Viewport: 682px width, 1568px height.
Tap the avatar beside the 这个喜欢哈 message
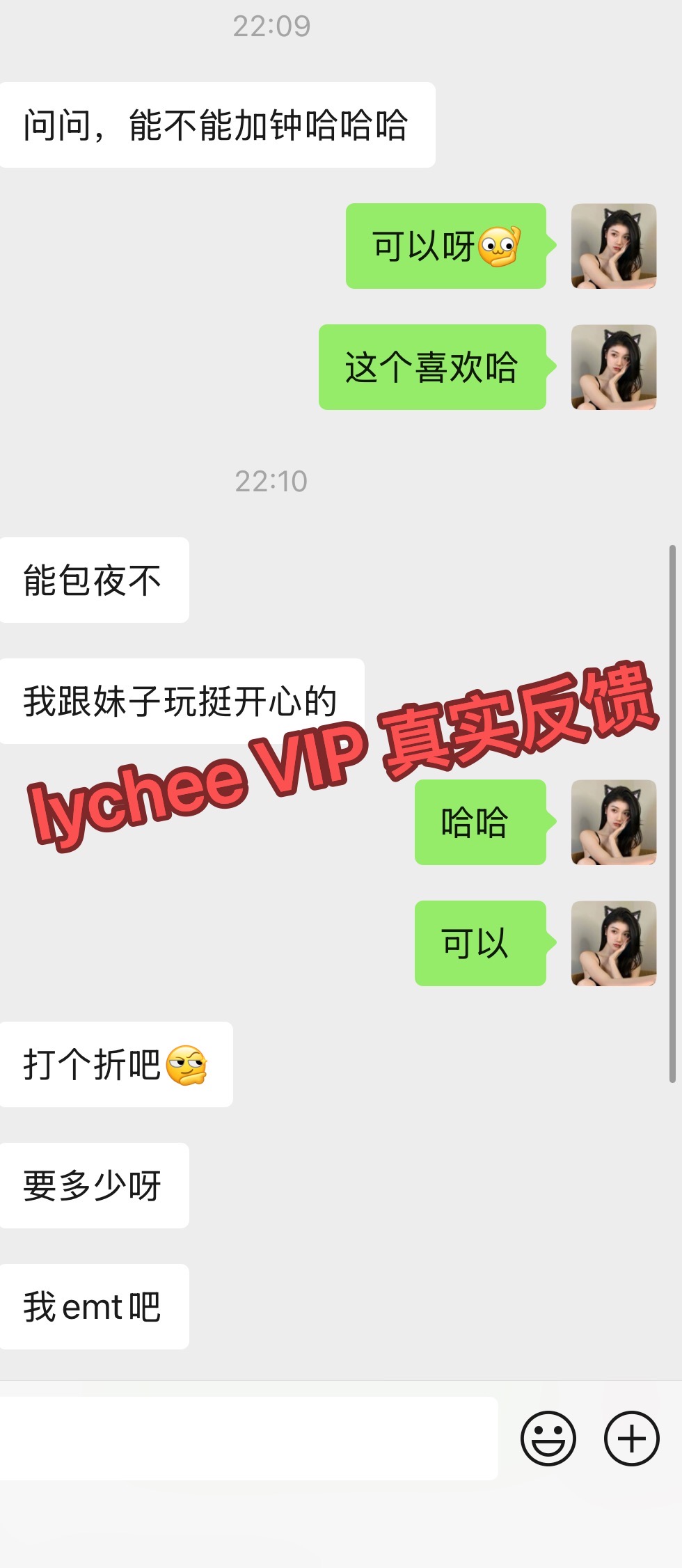pyautogui.click(x=613, y=367)
